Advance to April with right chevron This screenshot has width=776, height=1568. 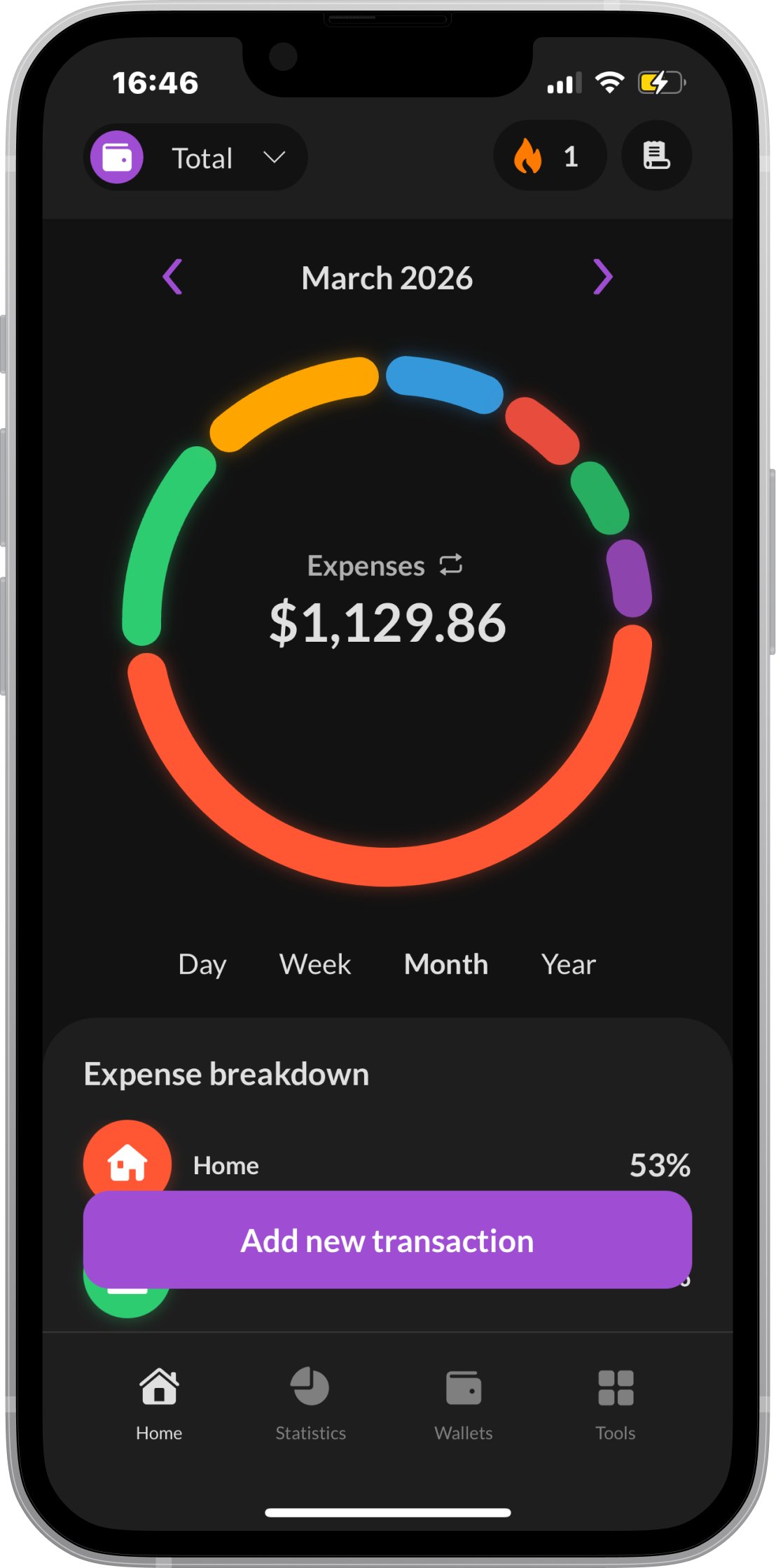tap(603, 277)
